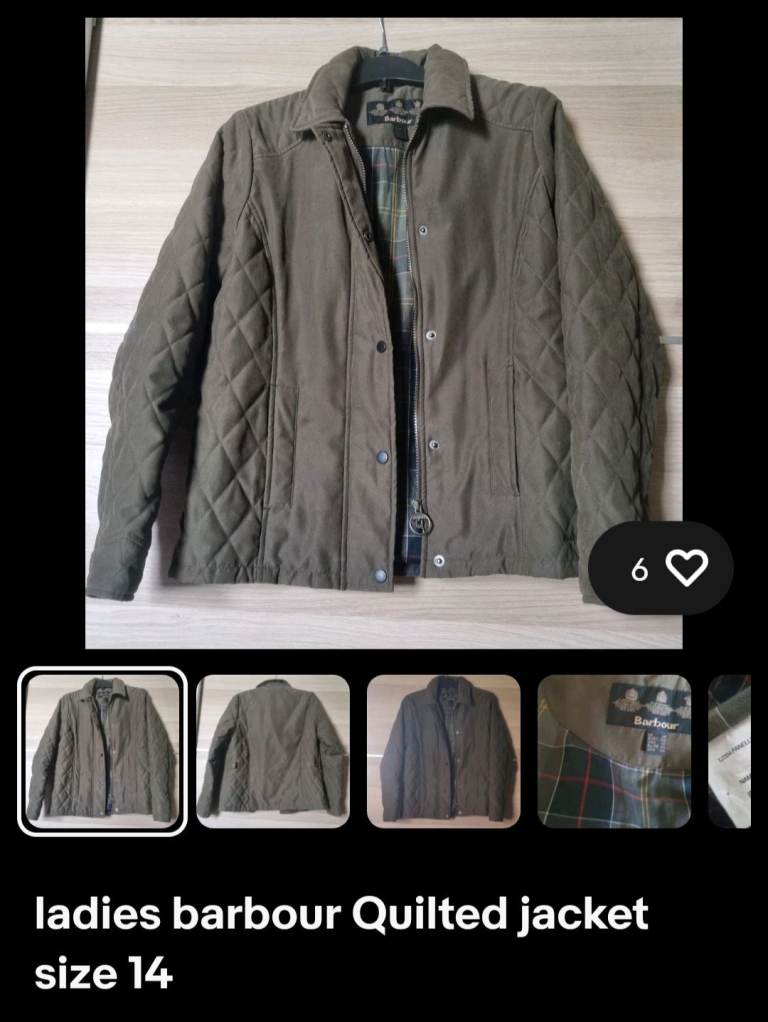Image resolution: width=768 pixels, height=1022 pixels.
Task: Switch to the second photo of the jacket
Action: click(x=279, y=750)
